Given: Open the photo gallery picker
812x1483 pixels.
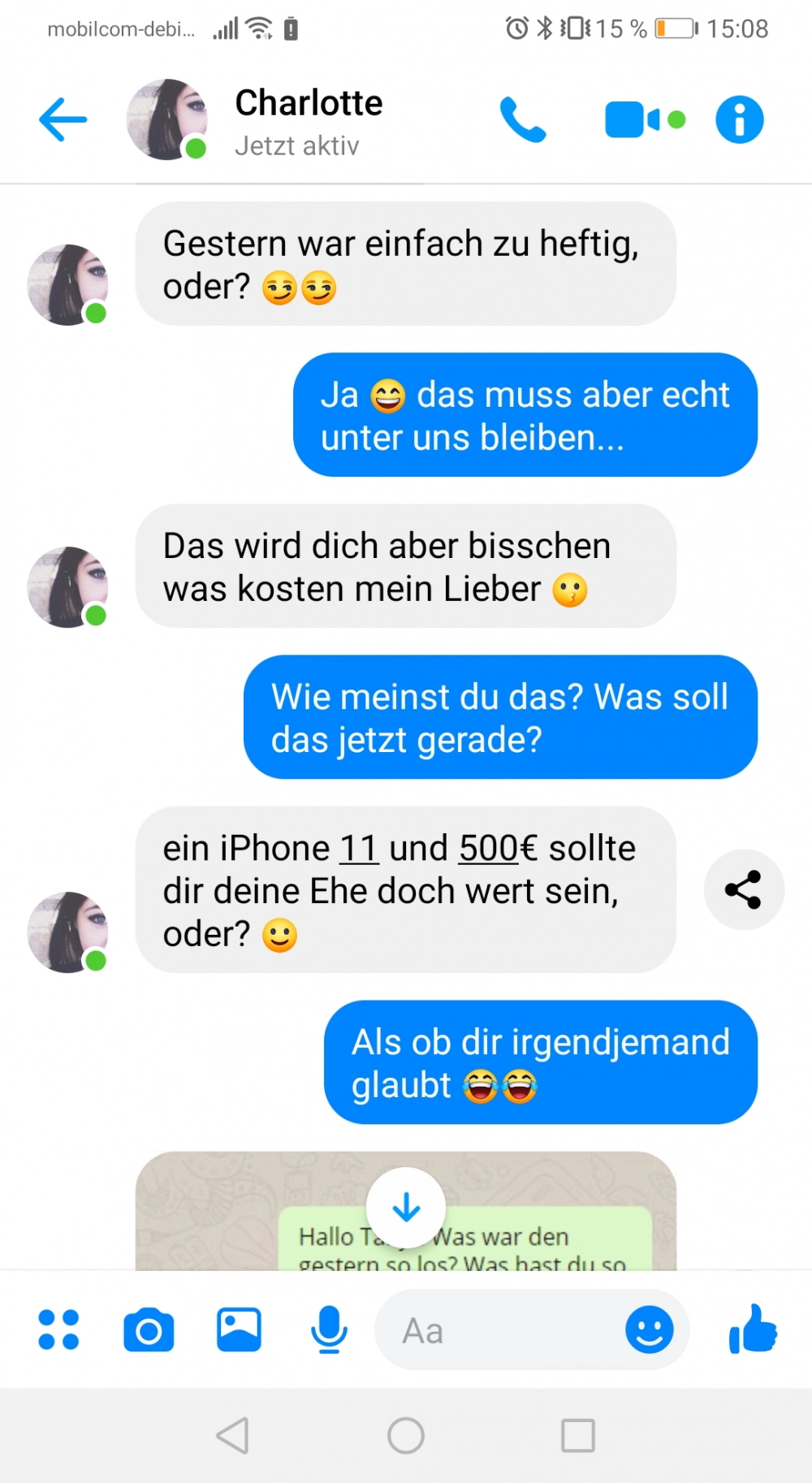Looking at the screenshot, I should pos(239,1330).
